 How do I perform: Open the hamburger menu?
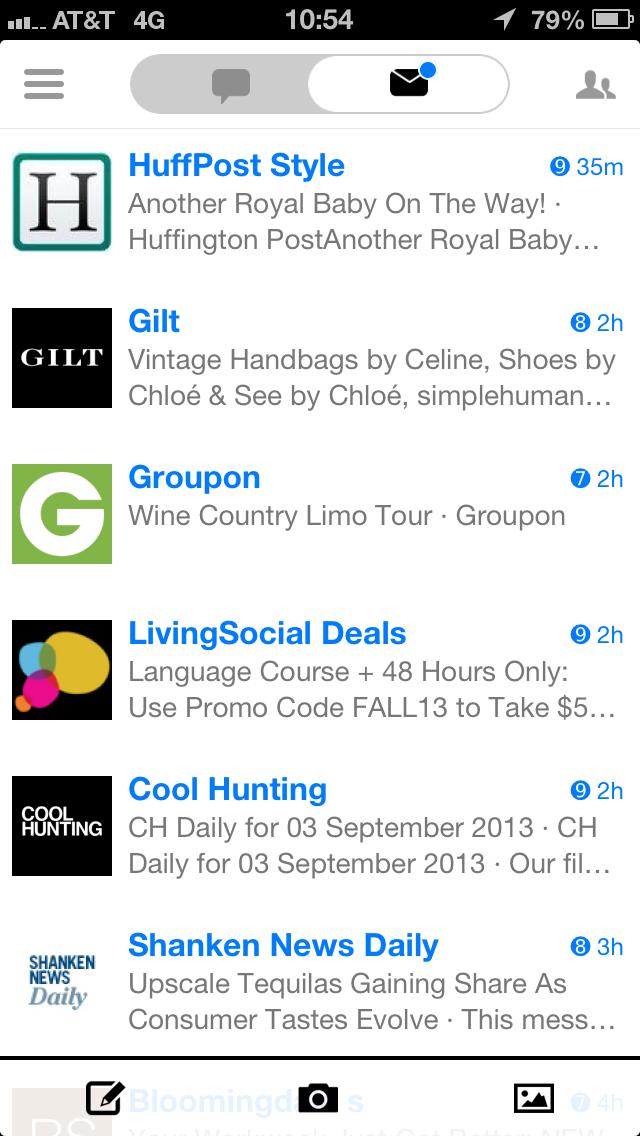[x=43, y=84]
